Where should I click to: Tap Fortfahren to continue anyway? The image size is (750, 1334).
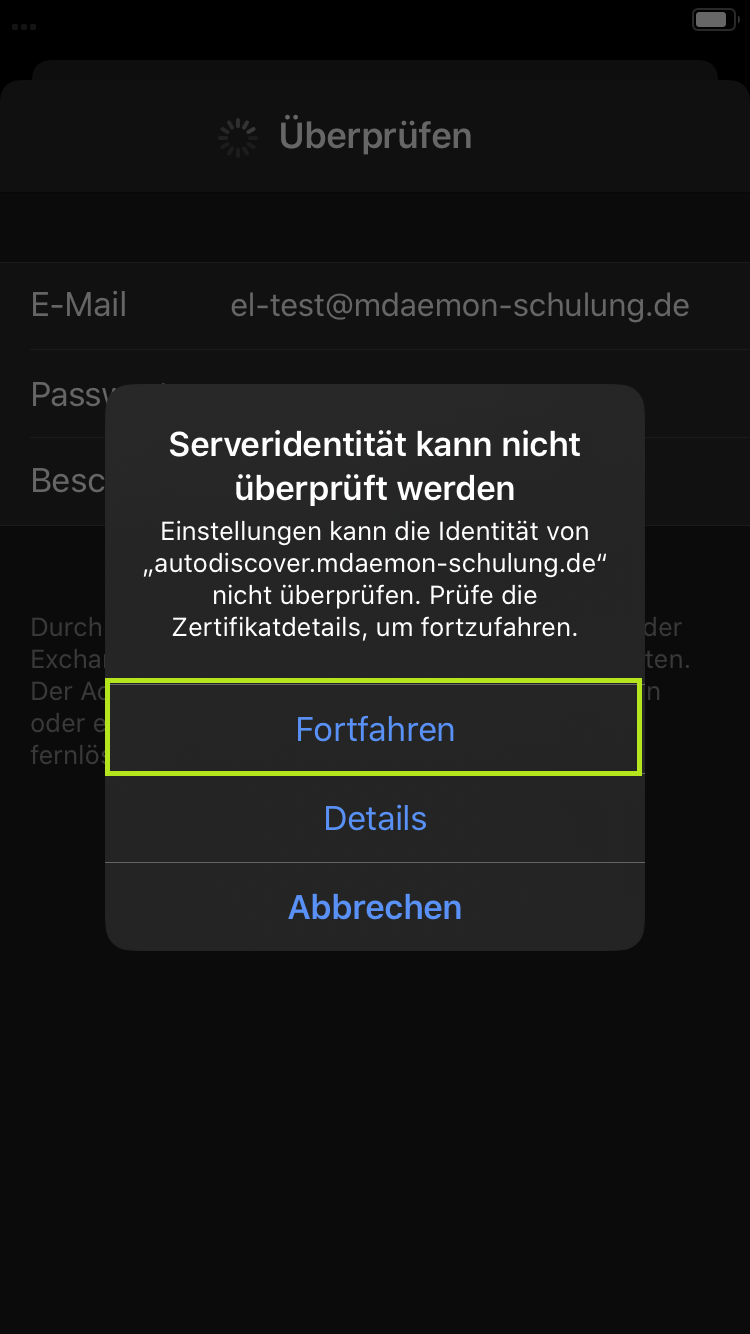pos(374,729)
